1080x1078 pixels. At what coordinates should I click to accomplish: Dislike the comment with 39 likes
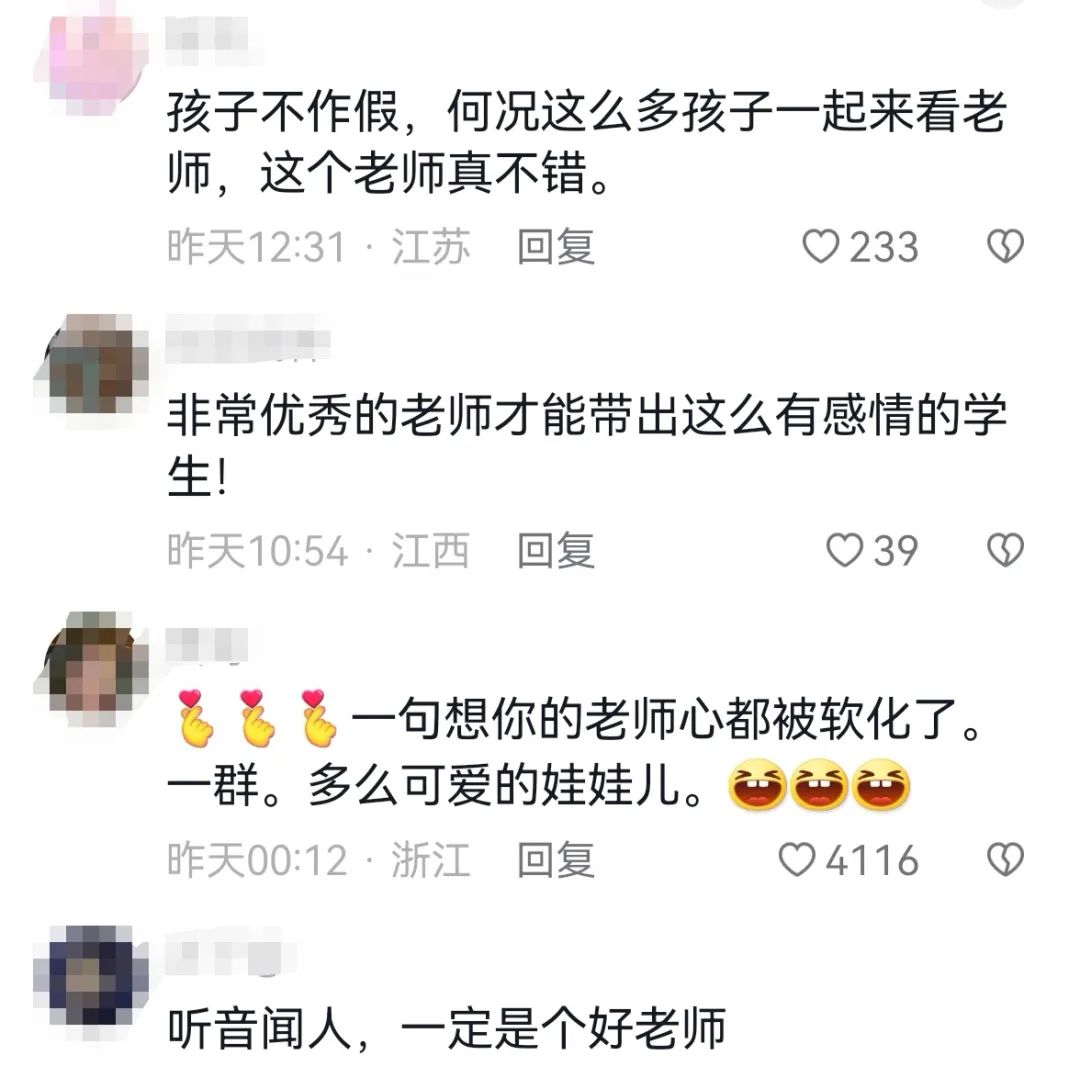(1005, 550)
